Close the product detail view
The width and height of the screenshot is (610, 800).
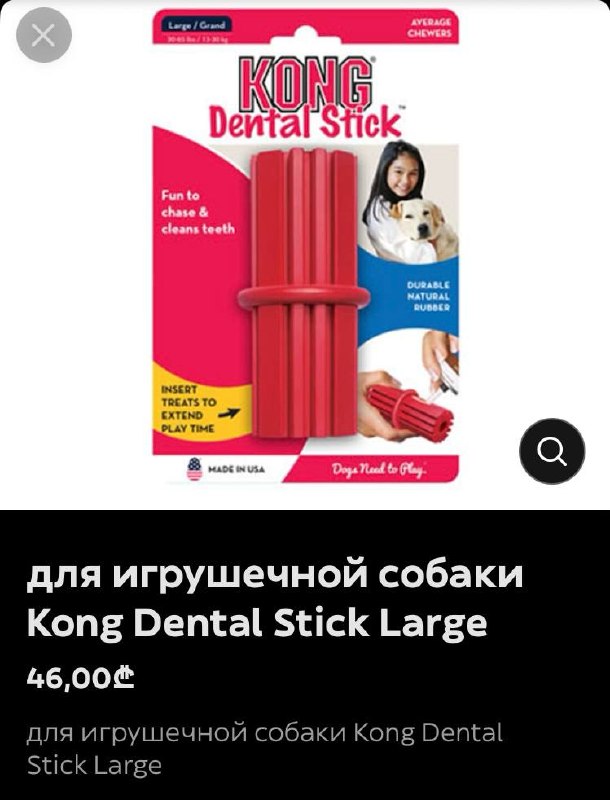pos(44,36)
